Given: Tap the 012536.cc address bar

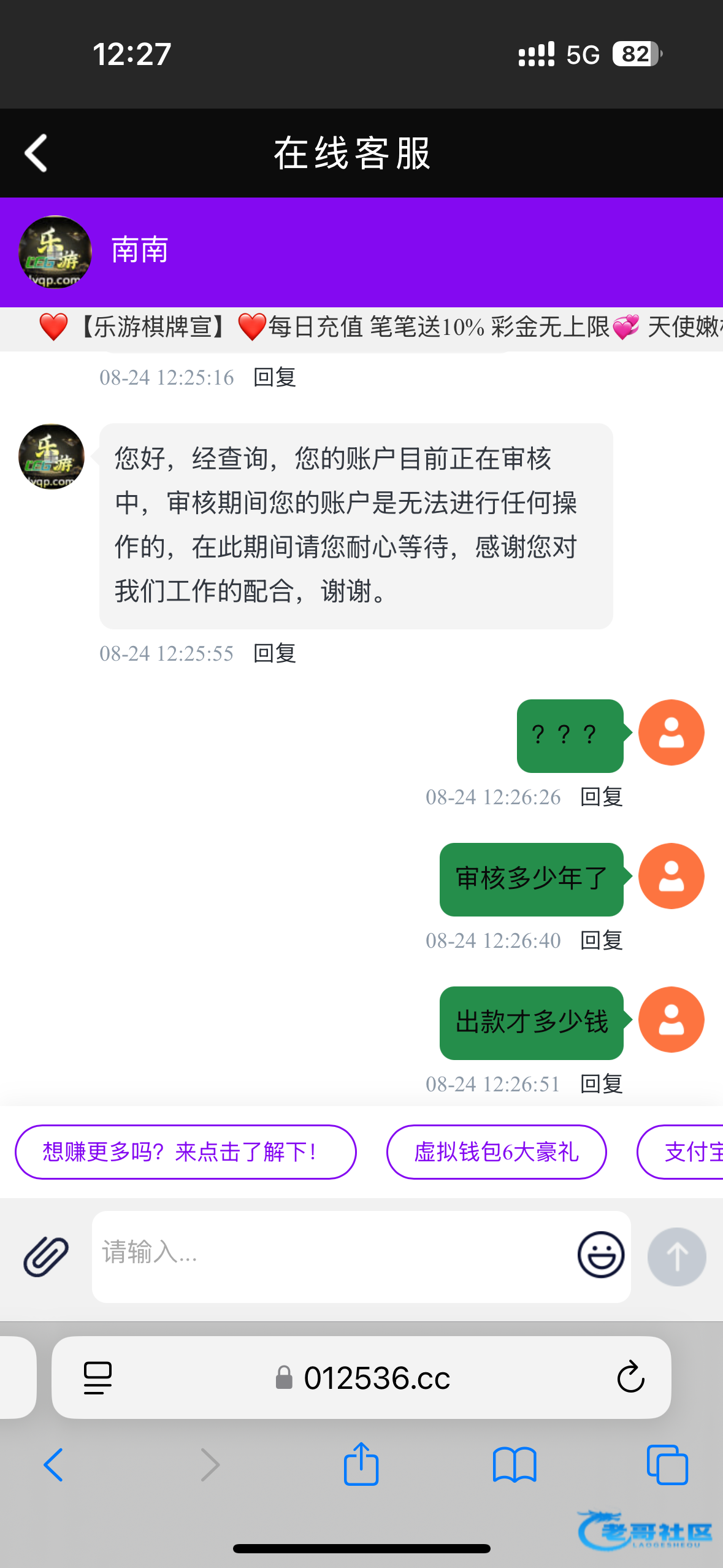Looking at the screenshot, I should click(x=362, y=1378).
